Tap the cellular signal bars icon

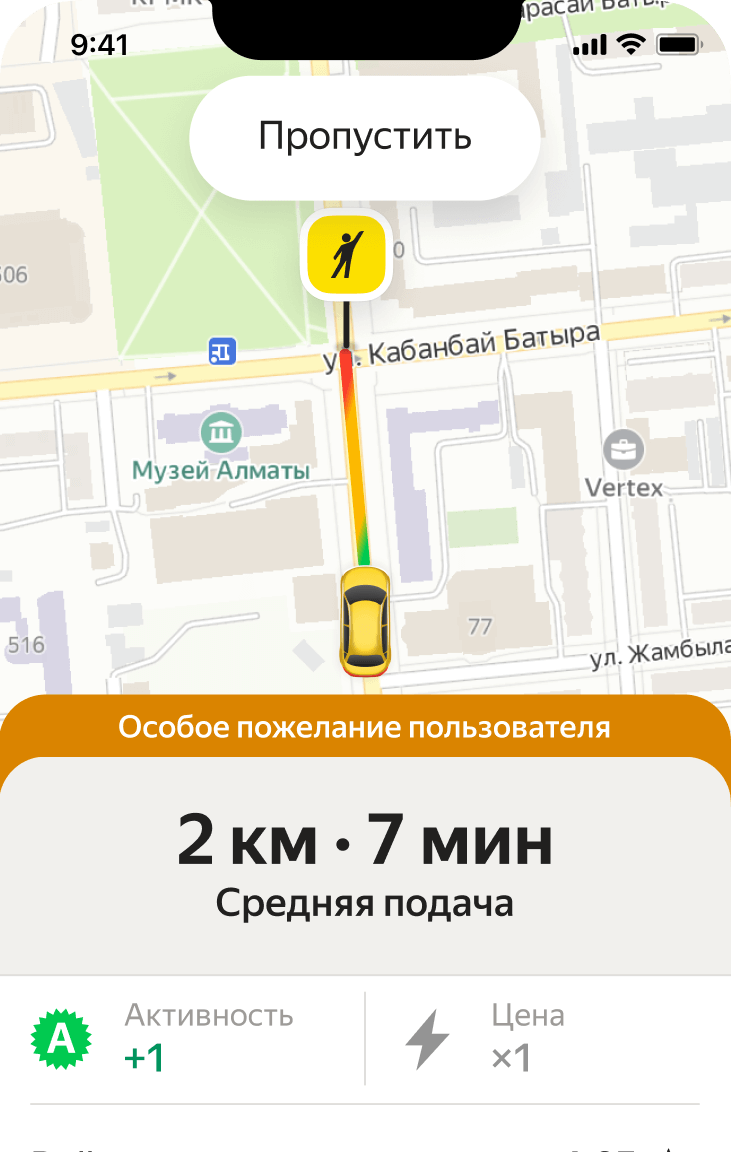coord(592,44)
